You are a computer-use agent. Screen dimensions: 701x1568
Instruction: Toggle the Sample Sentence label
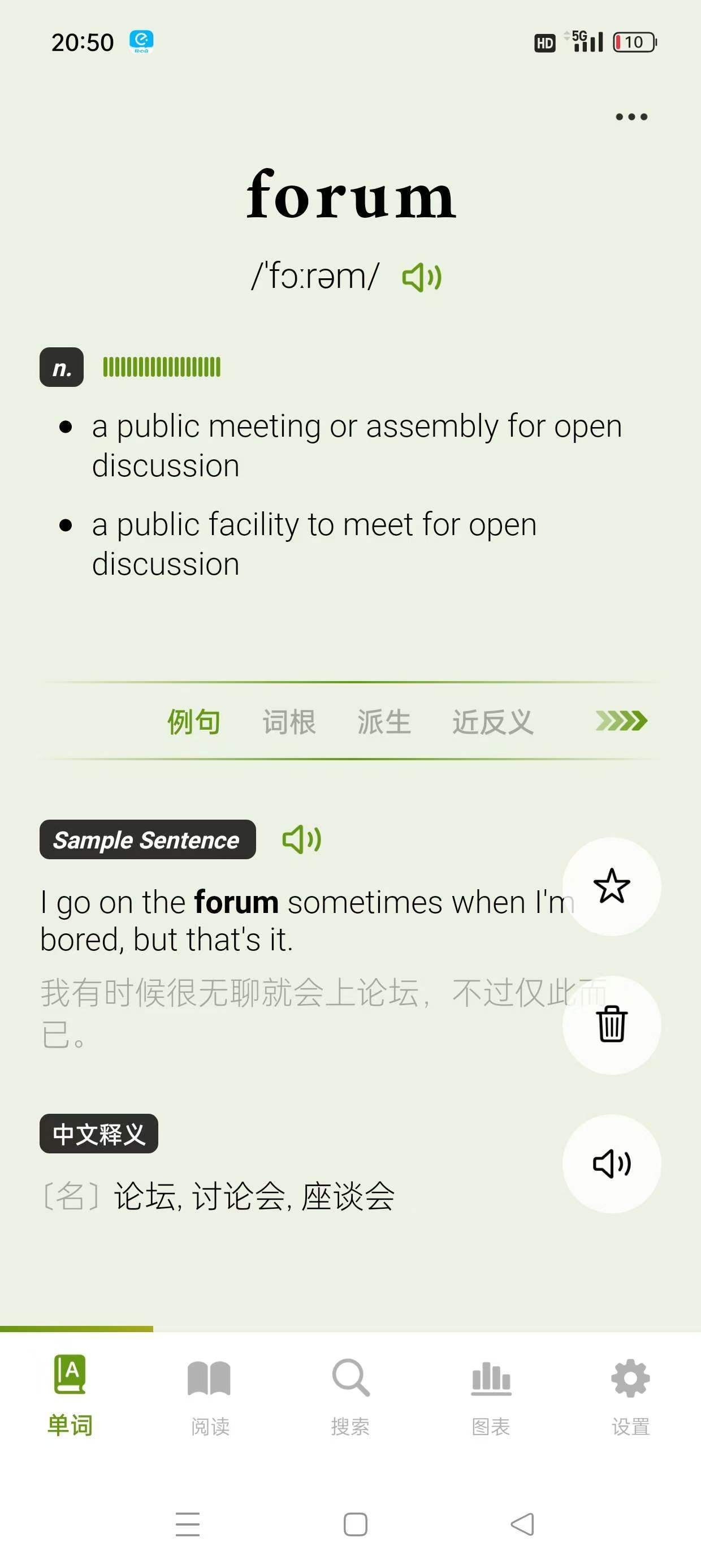click(x=147, y=839)
